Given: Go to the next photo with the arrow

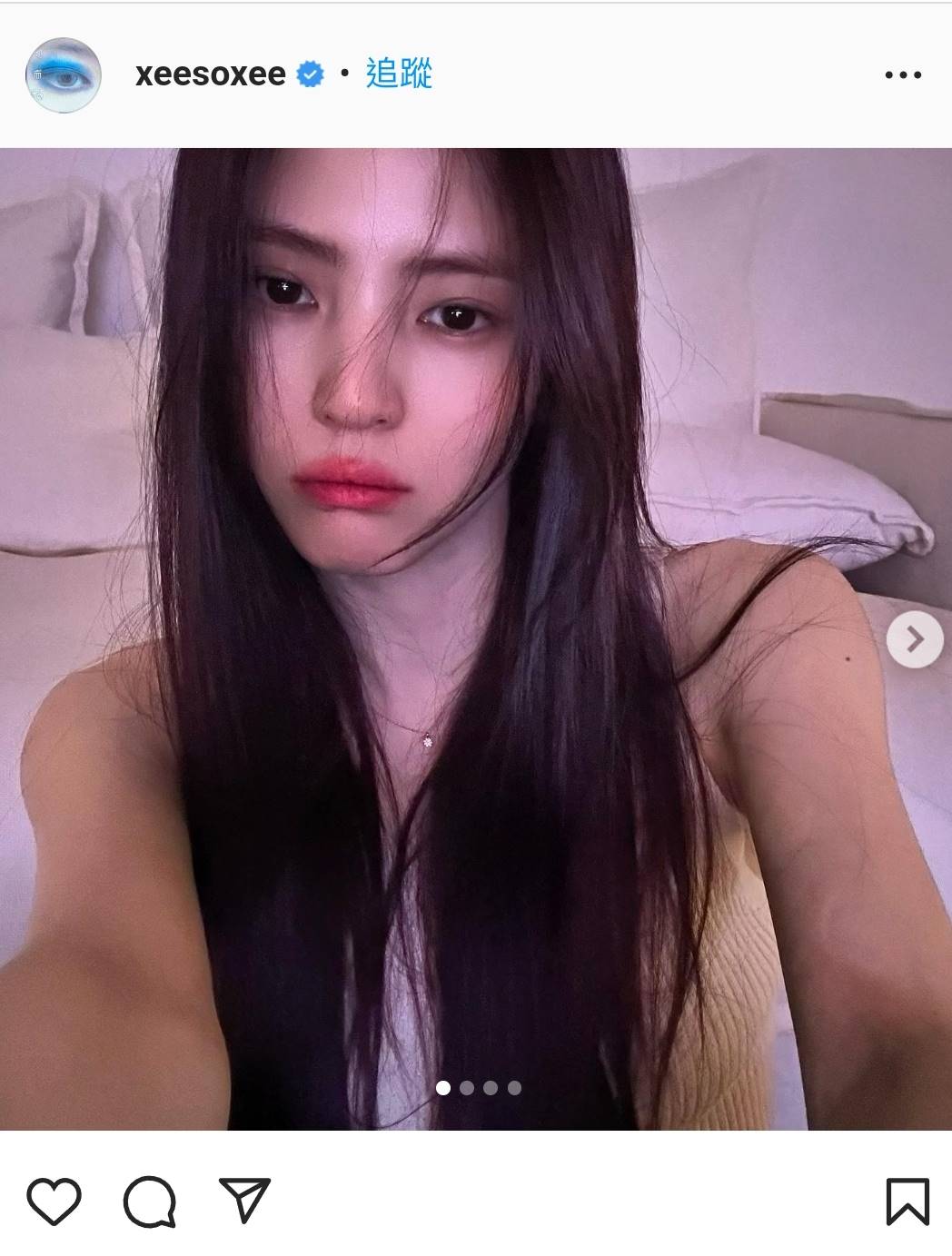Looking at the screenshot, I should (914, 640).
